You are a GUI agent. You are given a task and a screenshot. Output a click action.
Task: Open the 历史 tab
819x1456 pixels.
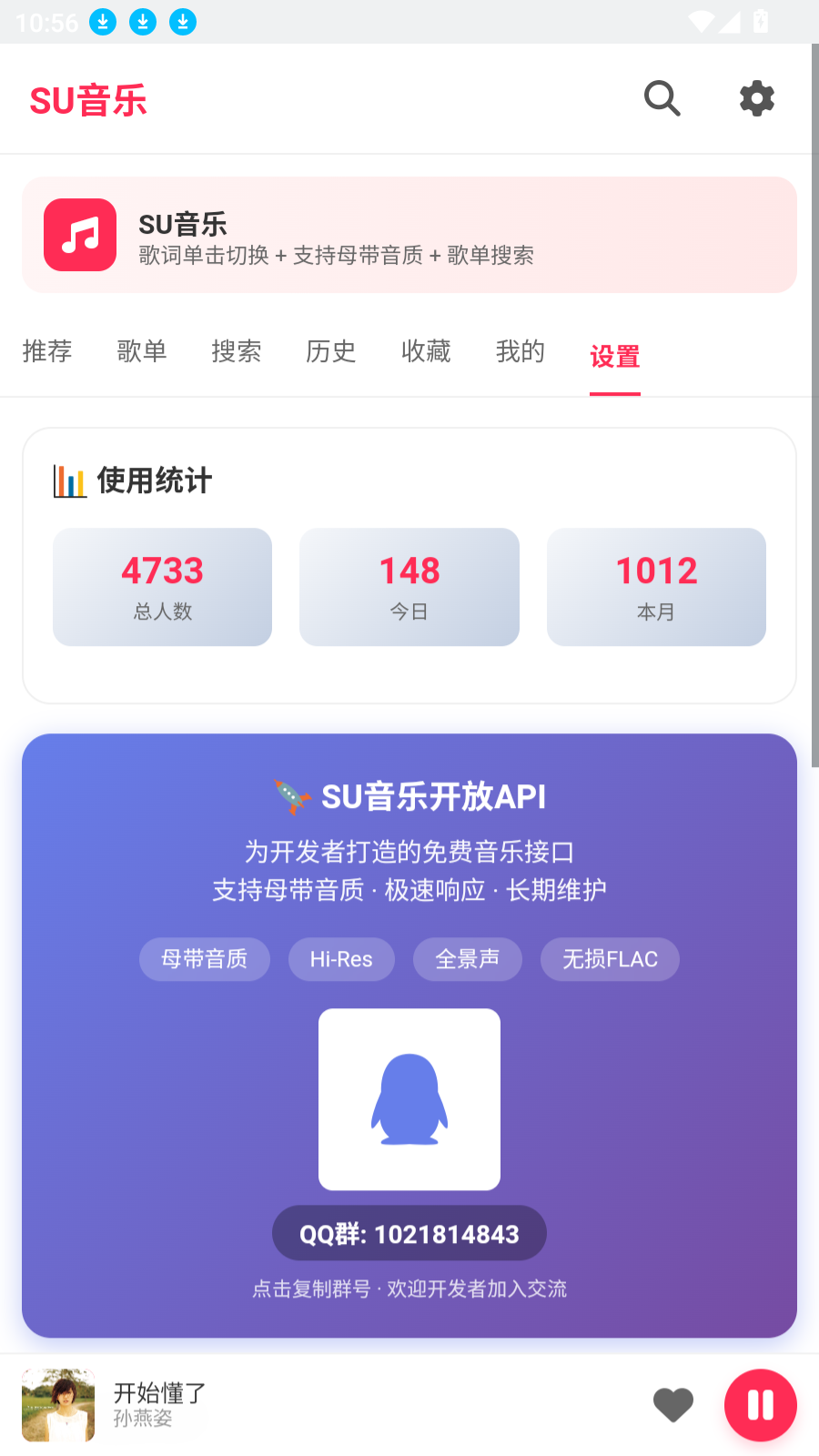(331, 352)
